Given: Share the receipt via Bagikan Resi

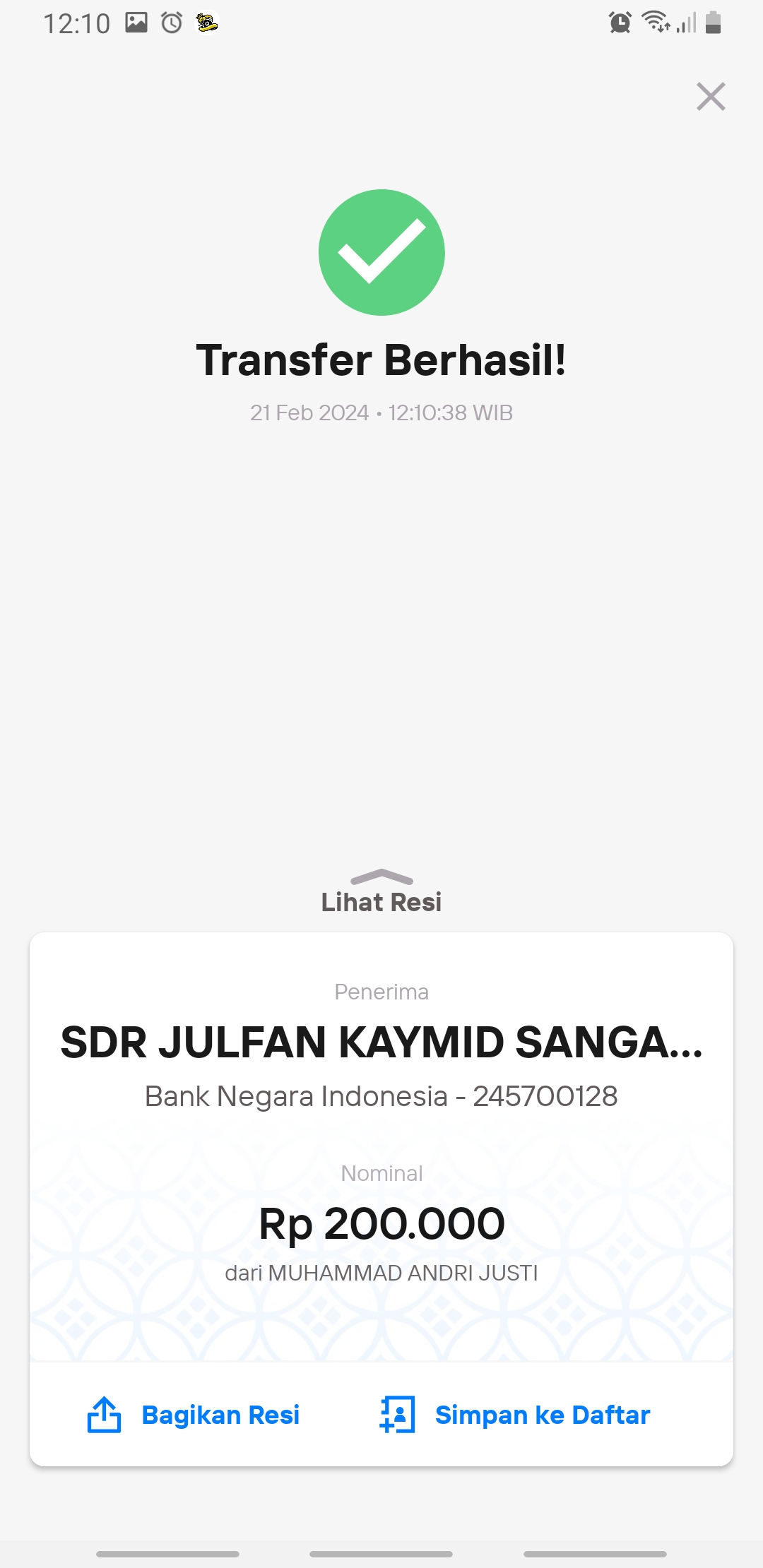Looking at the screenshot, I should pyautogui.click(x=194, y=1415).
